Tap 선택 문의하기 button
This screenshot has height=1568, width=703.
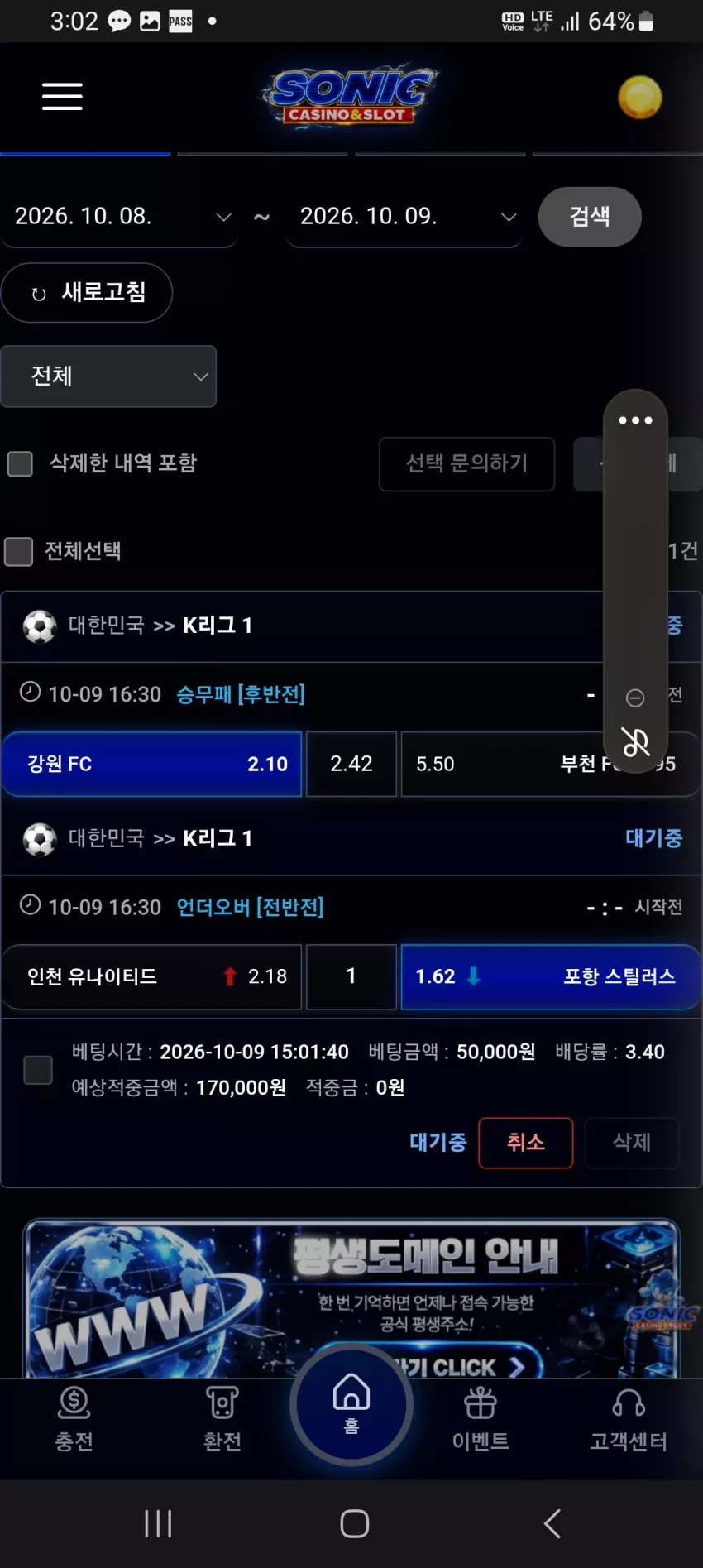(x=466, y=464)
